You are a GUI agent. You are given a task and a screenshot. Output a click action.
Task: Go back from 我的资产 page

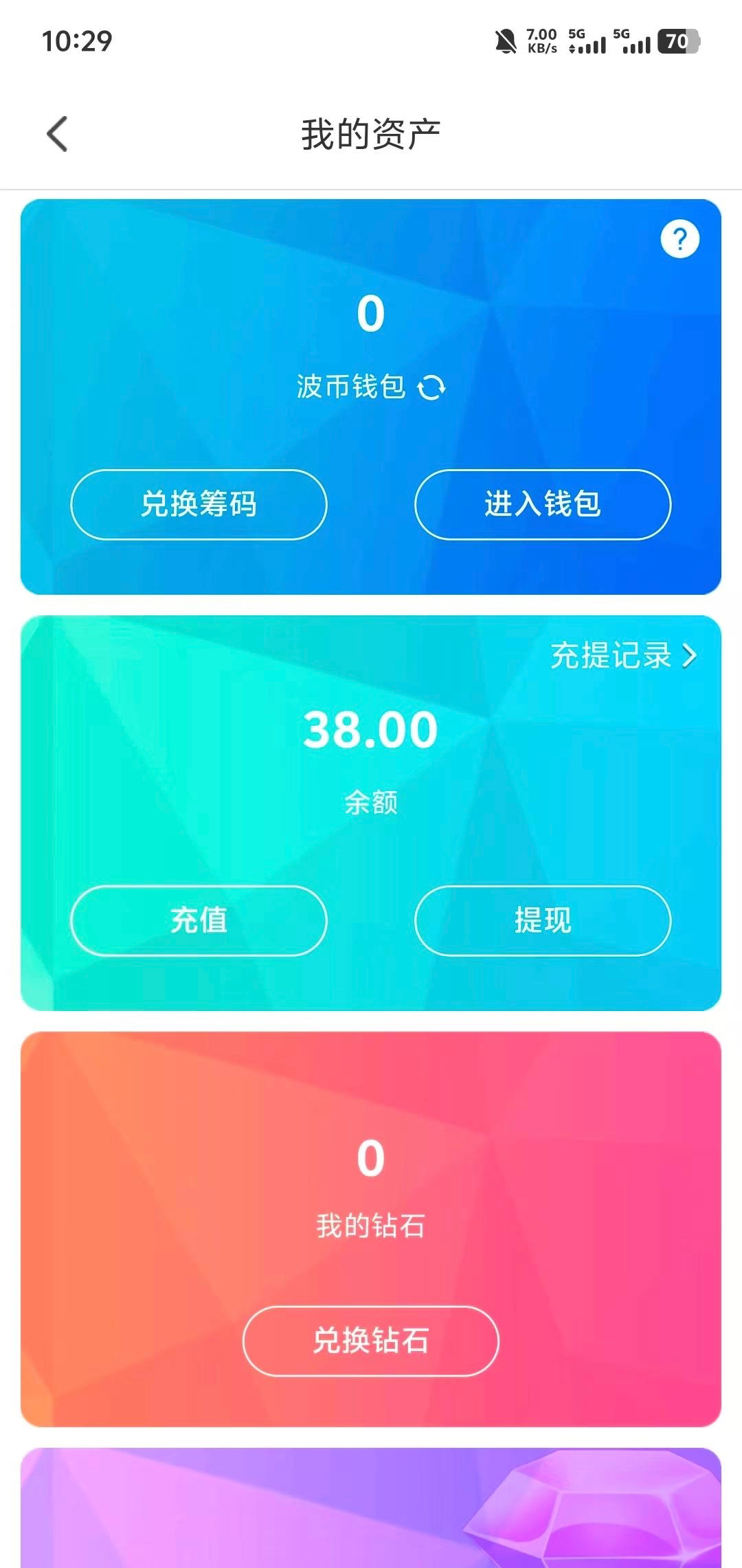click(x=58, y=134)
